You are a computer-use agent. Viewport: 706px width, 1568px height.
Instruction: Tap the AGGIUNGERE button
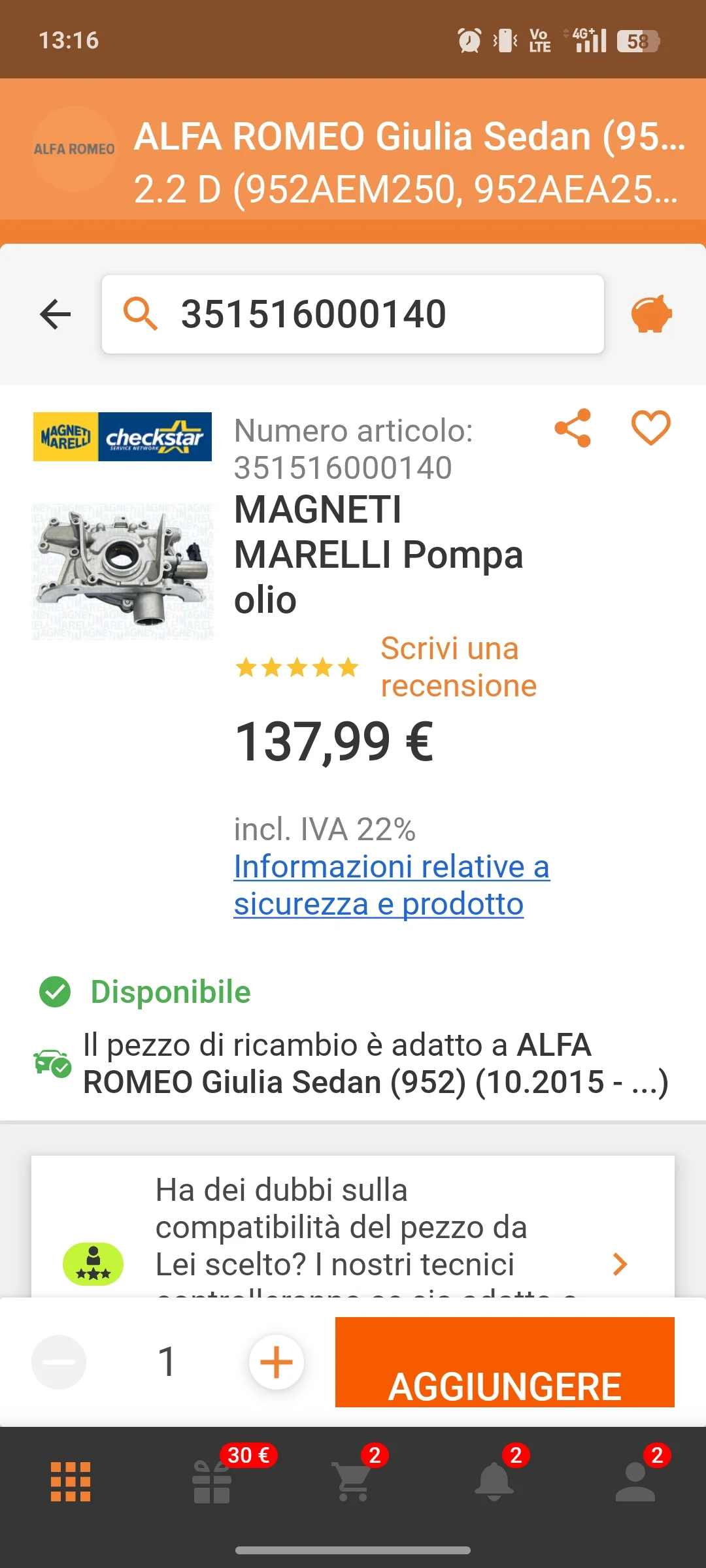point(505,1362)
